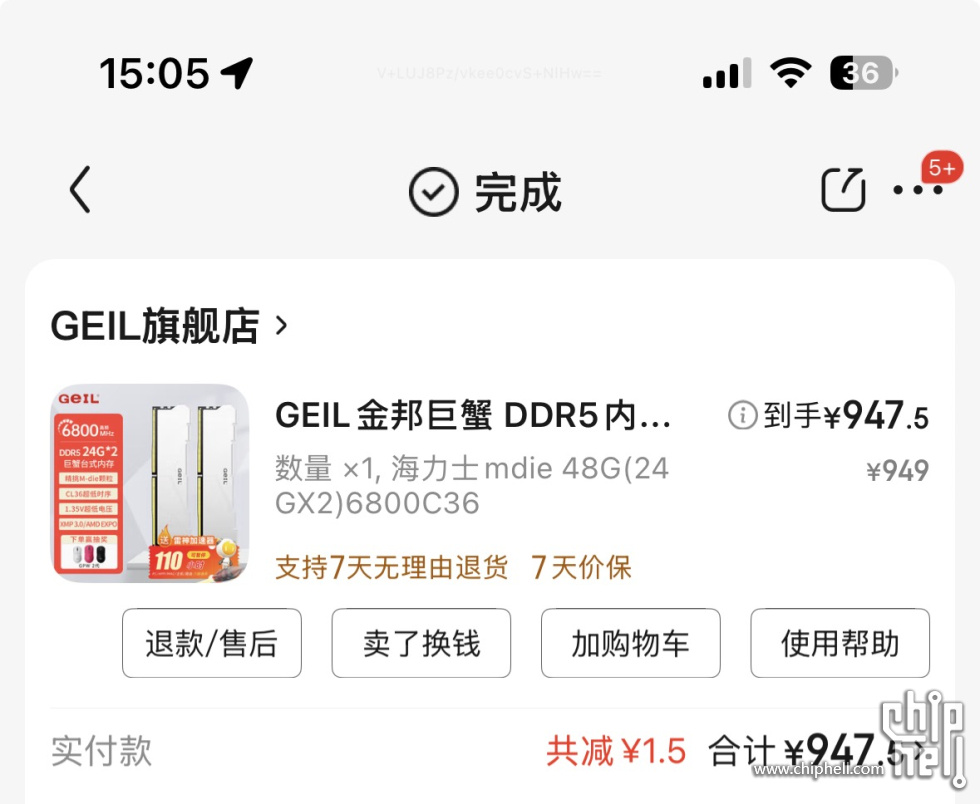The width and height of the screenshot is (980, 804).
Task: Open the three-dot overflow menu
Action: point(918,190)
